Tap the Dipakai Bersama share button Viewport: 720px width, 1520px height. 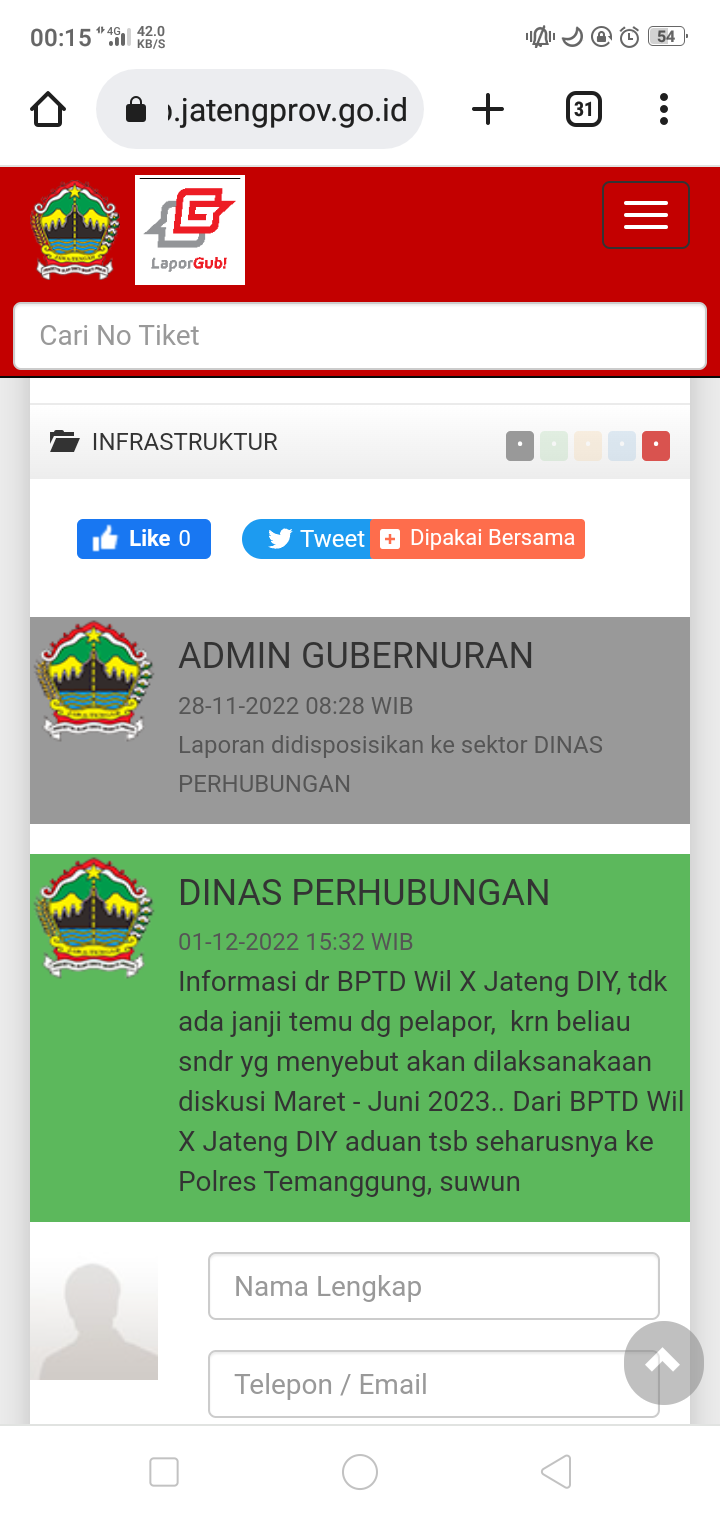pyautogui.click(x=478, y=539)
